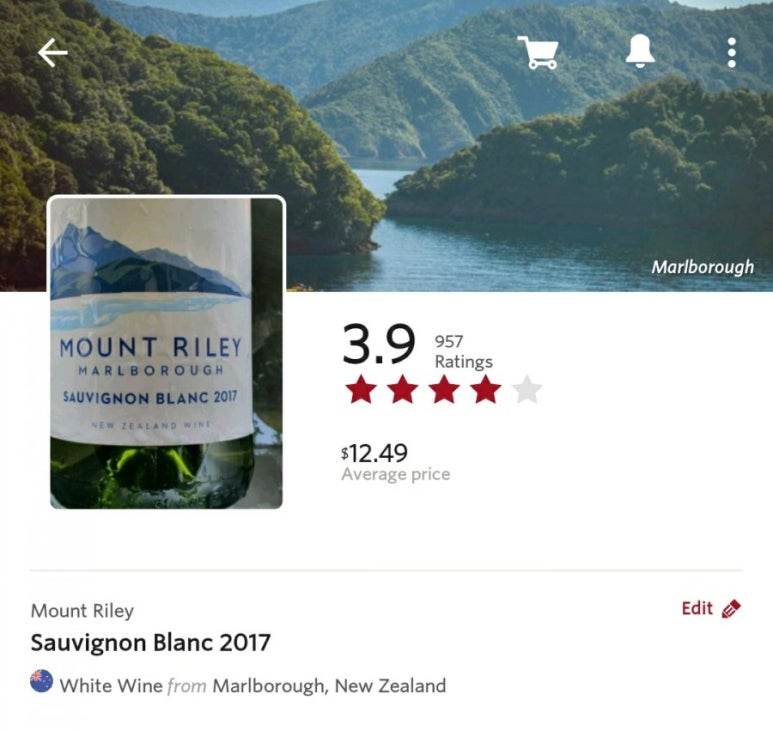773x731 pixels.
Task: Open the shopping cart
Action: (x=538, y=52)
